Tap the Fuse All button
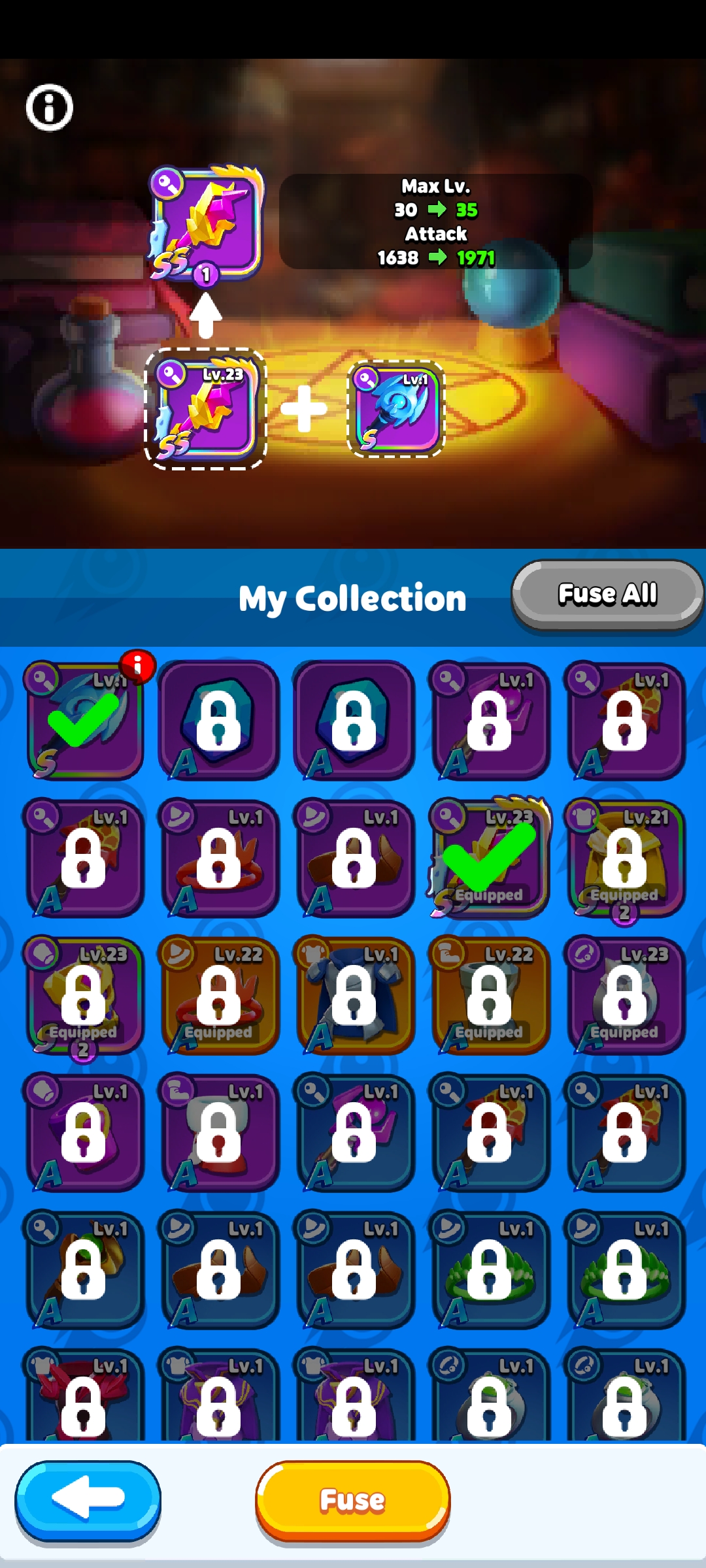Screen dimensions: 706x1568 point(607,595)
